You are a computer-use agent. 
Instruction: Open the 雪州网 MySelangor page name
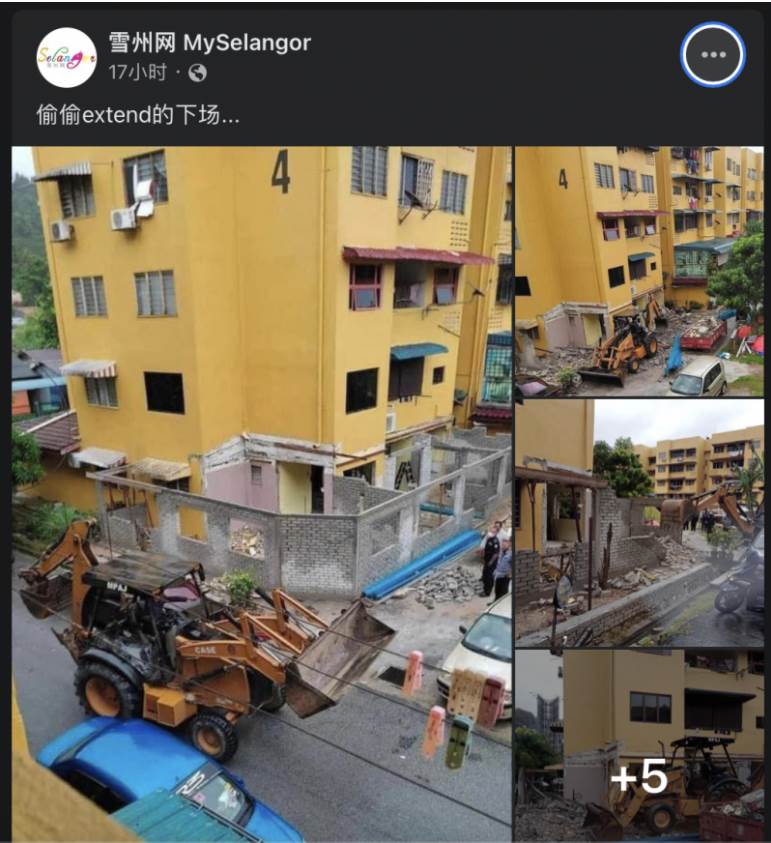[208, 42]
